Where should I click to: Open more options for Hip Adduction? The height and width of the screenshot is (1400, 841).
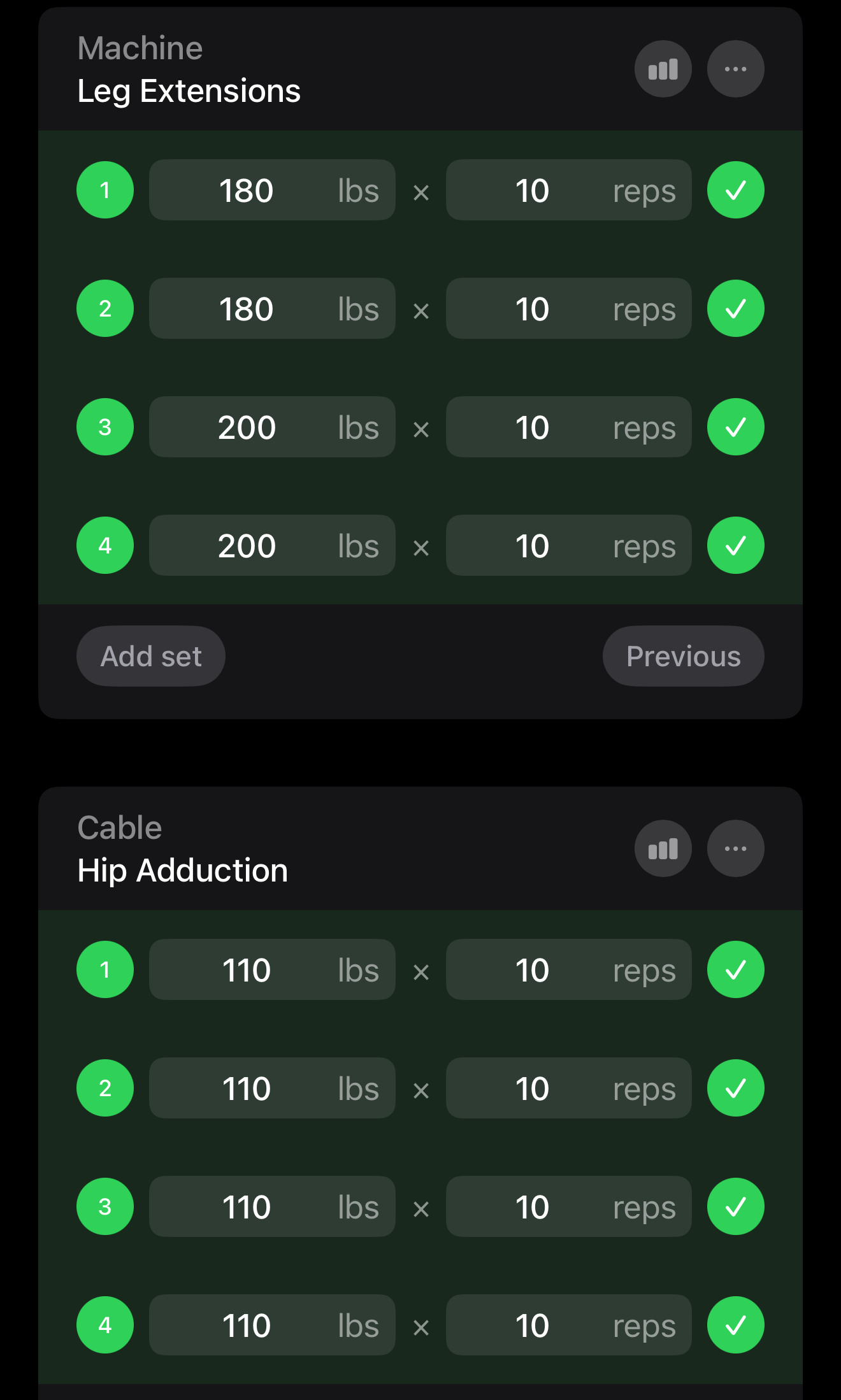pos(735,848)
